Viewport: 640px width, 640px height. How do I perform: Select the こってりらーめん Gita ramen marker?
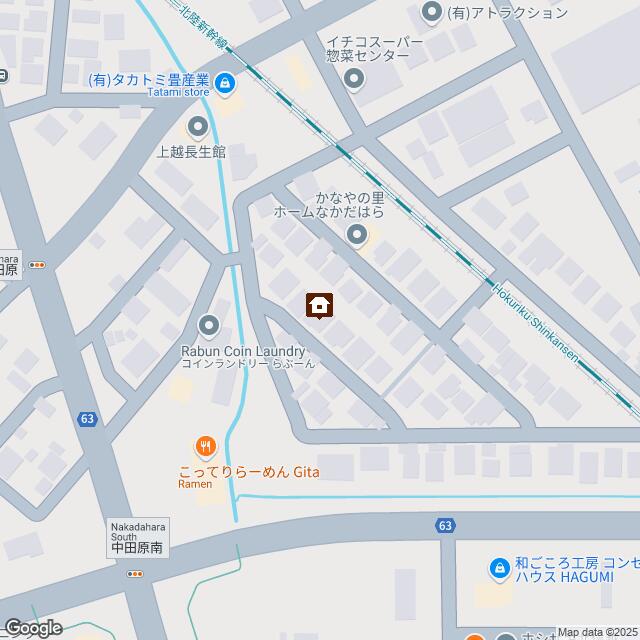[x=205, y=446]
